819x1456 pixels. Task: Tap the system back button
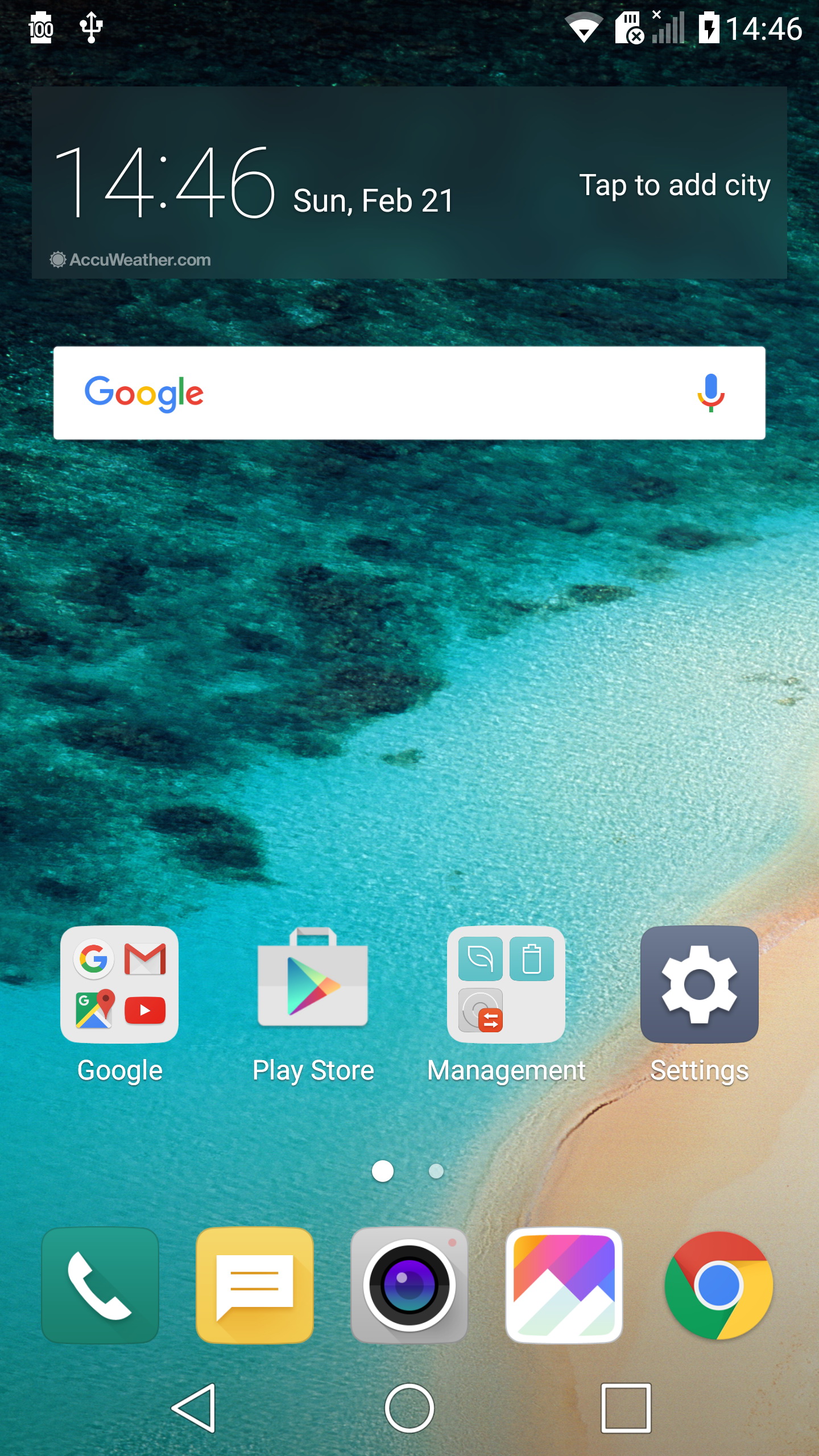pos(195,1408)
